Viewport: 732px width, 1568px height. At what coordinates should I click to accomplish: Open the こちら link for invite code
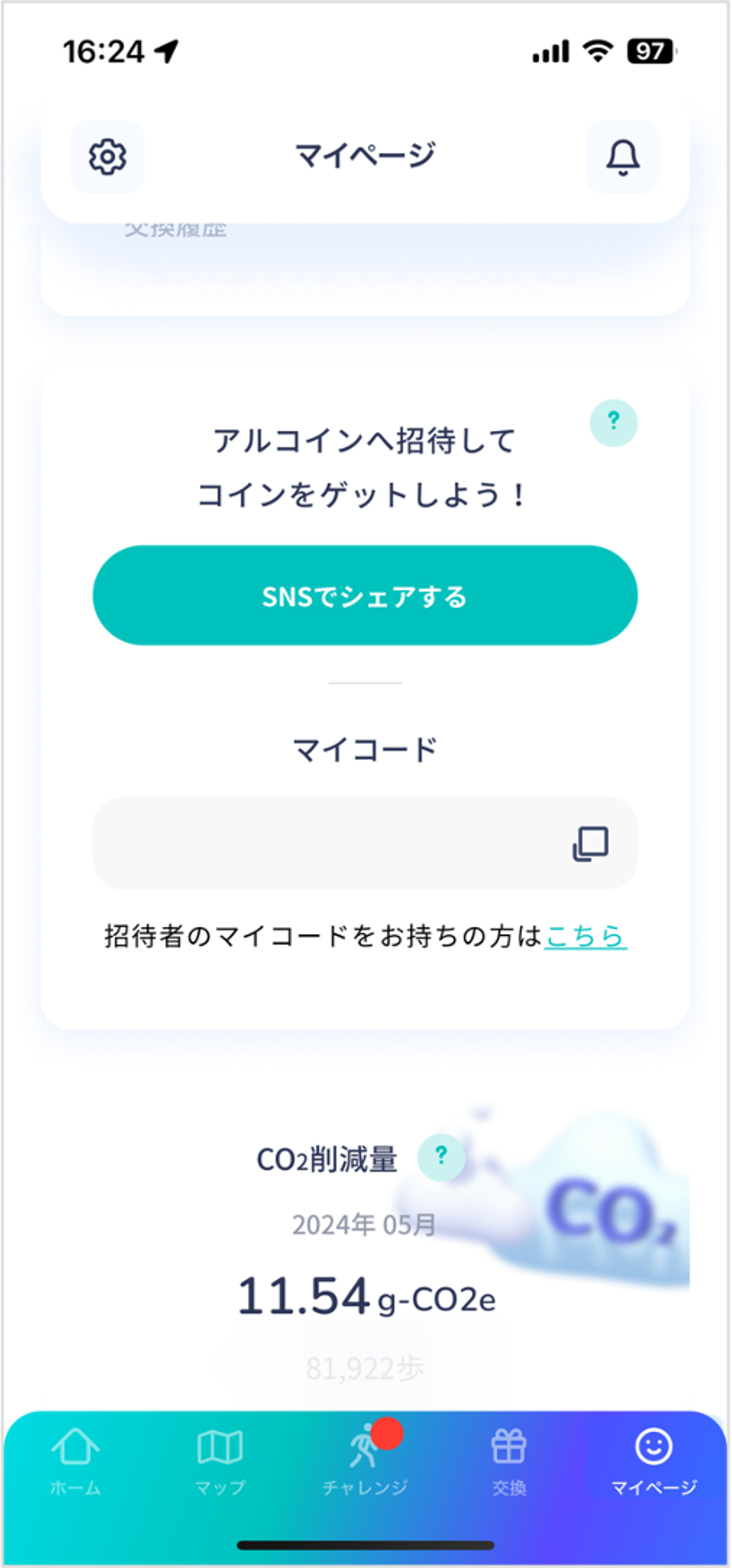(586, 936)
